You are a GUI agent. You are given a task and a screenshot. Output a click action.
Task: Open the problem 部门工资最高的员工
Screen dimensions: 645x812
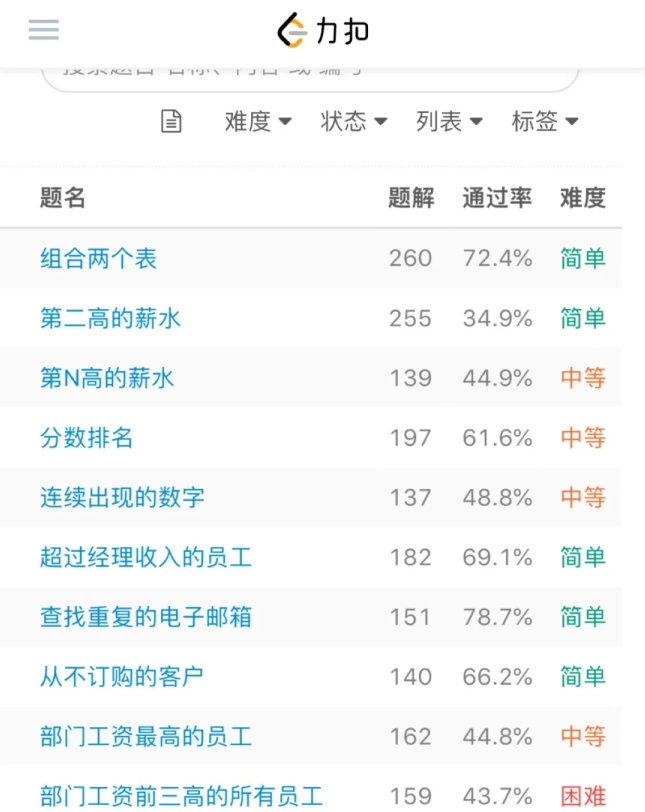(x=146, y=737)
